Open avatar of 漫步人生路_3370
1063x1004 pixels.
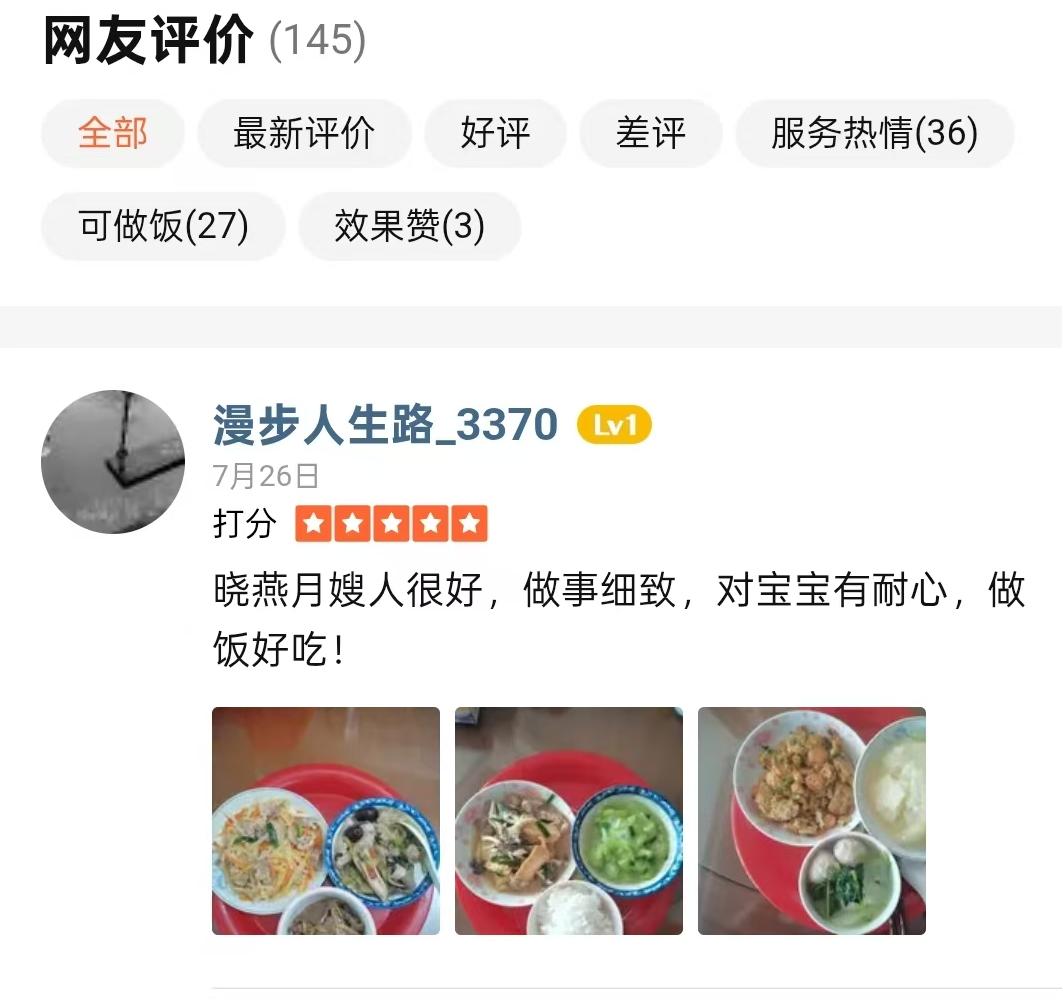pyautogui.click(x=113, y=461)
